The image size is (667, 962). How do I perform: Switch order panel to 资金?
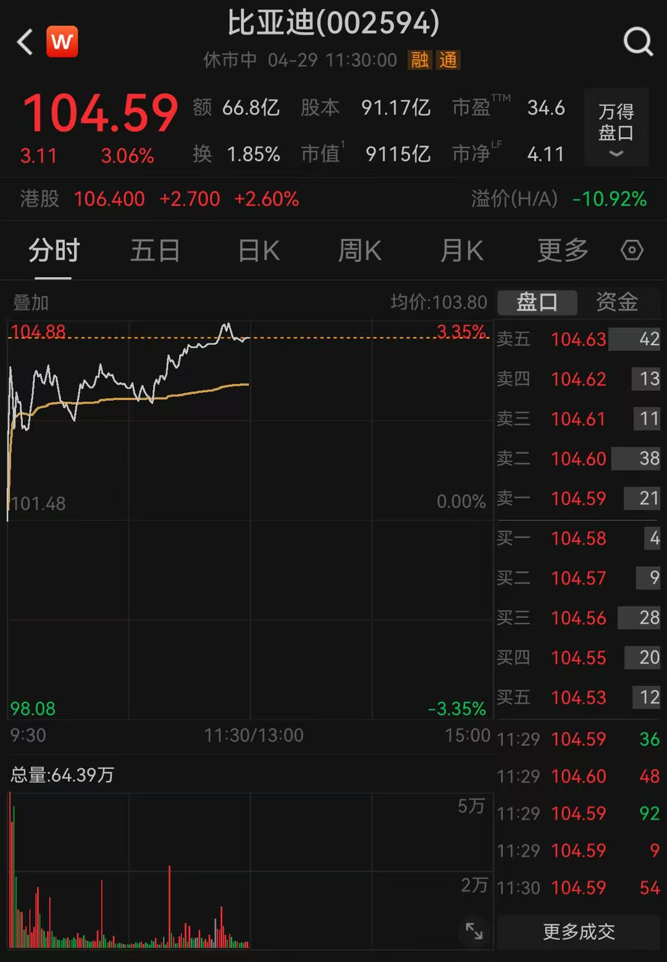point(617,302)
